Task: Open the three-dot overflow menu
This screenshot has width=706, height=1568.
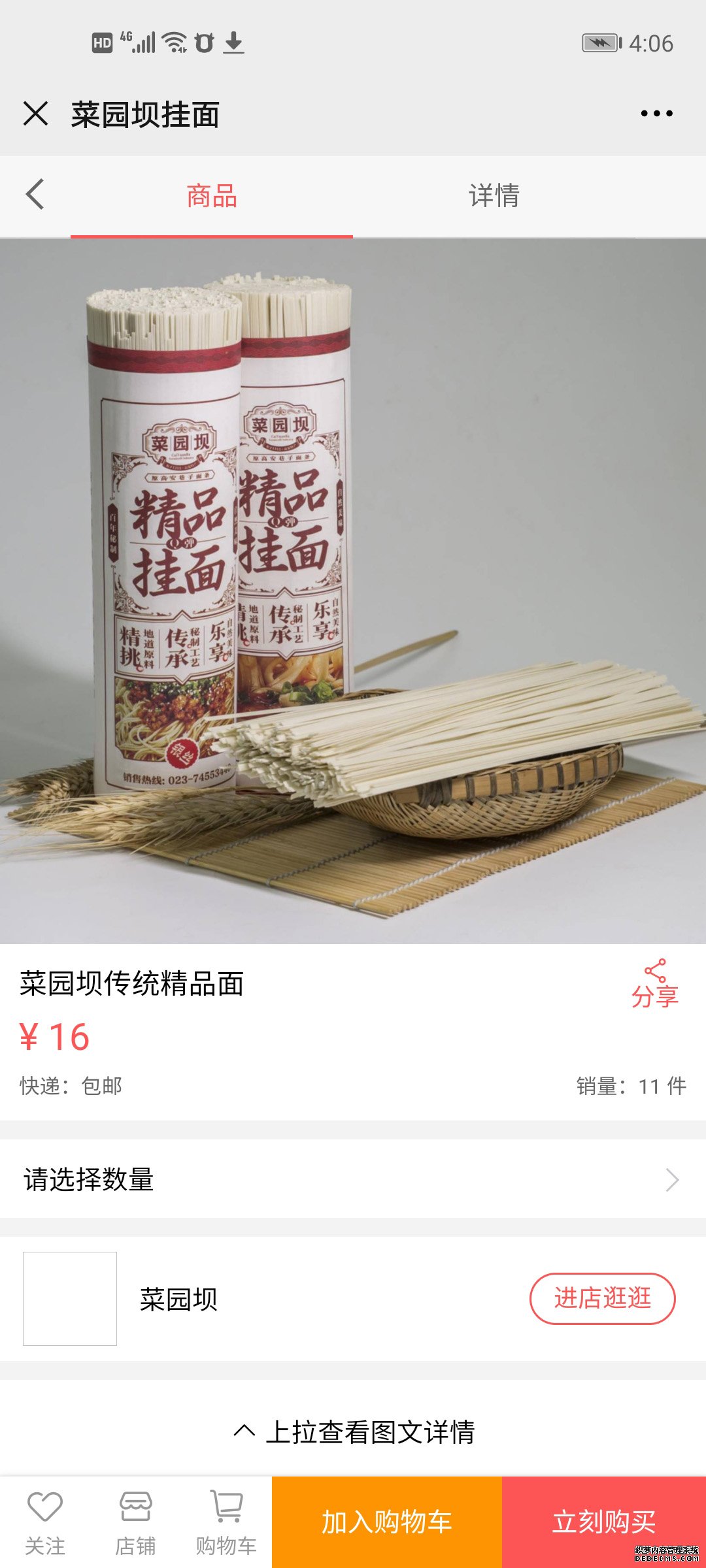Action: click(656, 114)
